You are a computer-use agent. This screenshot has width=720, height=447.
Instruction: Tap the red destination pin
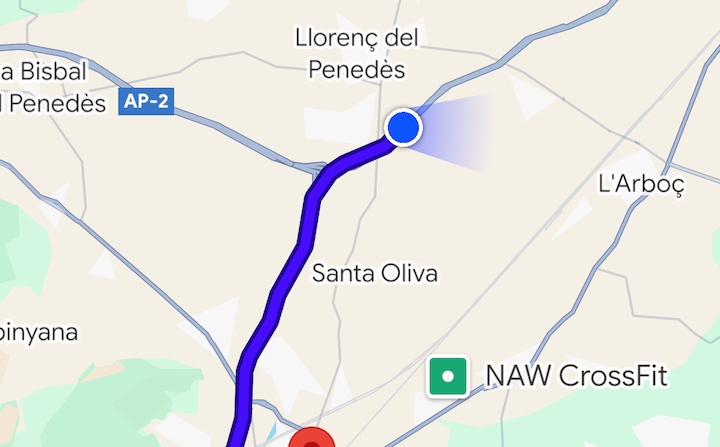tap(314, 440)
